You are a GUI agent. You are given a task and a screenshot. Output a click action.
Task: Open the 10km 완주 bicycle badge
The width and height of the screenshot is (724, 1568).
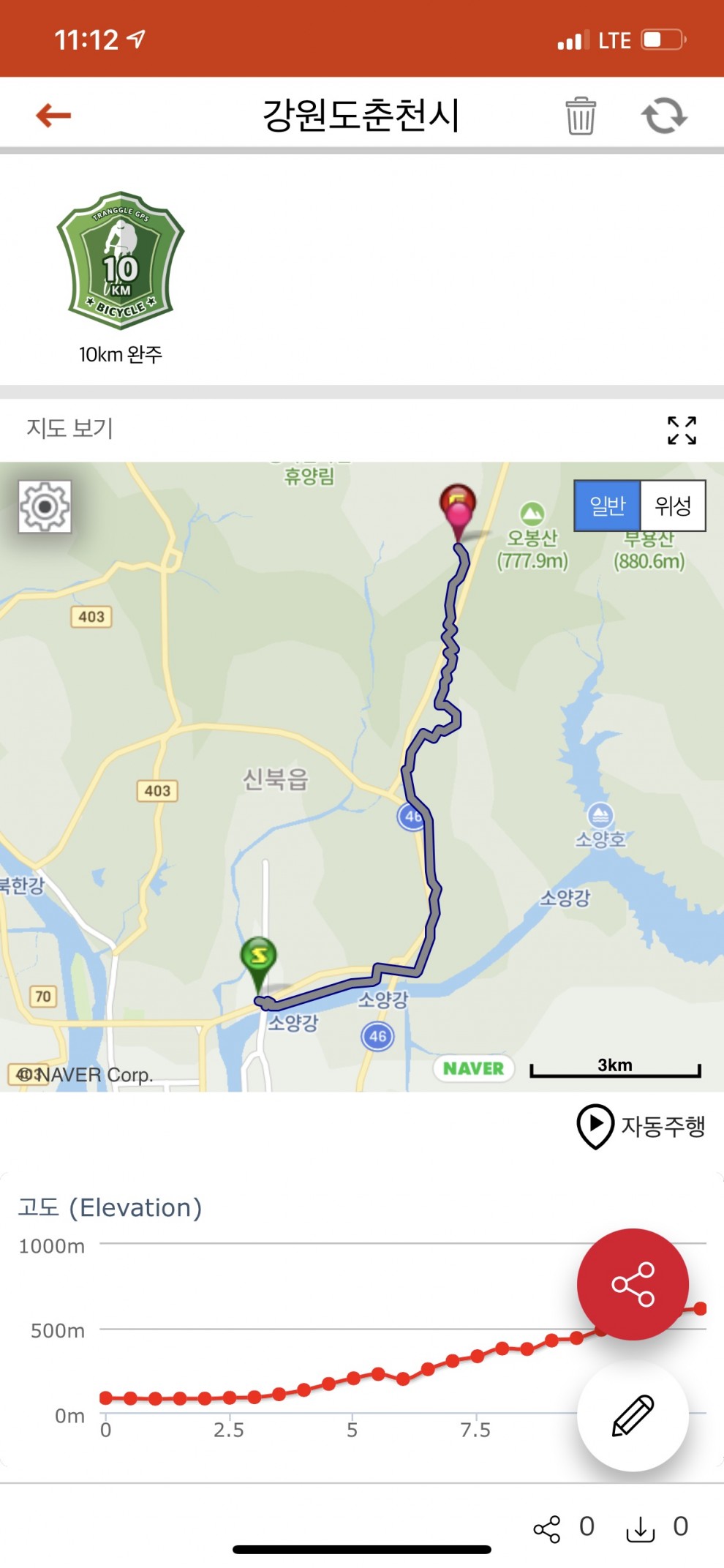click(x=121, y=261)
